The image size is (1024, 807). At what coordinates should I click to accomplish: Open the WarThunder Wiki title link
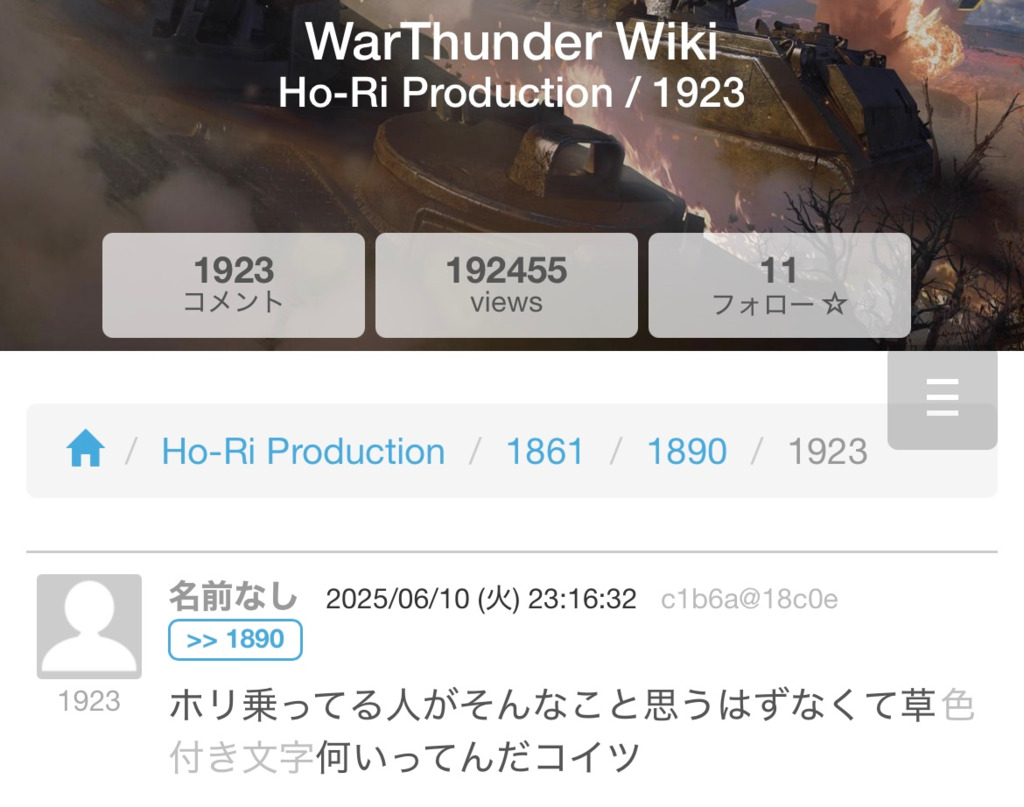click(511, 42)
